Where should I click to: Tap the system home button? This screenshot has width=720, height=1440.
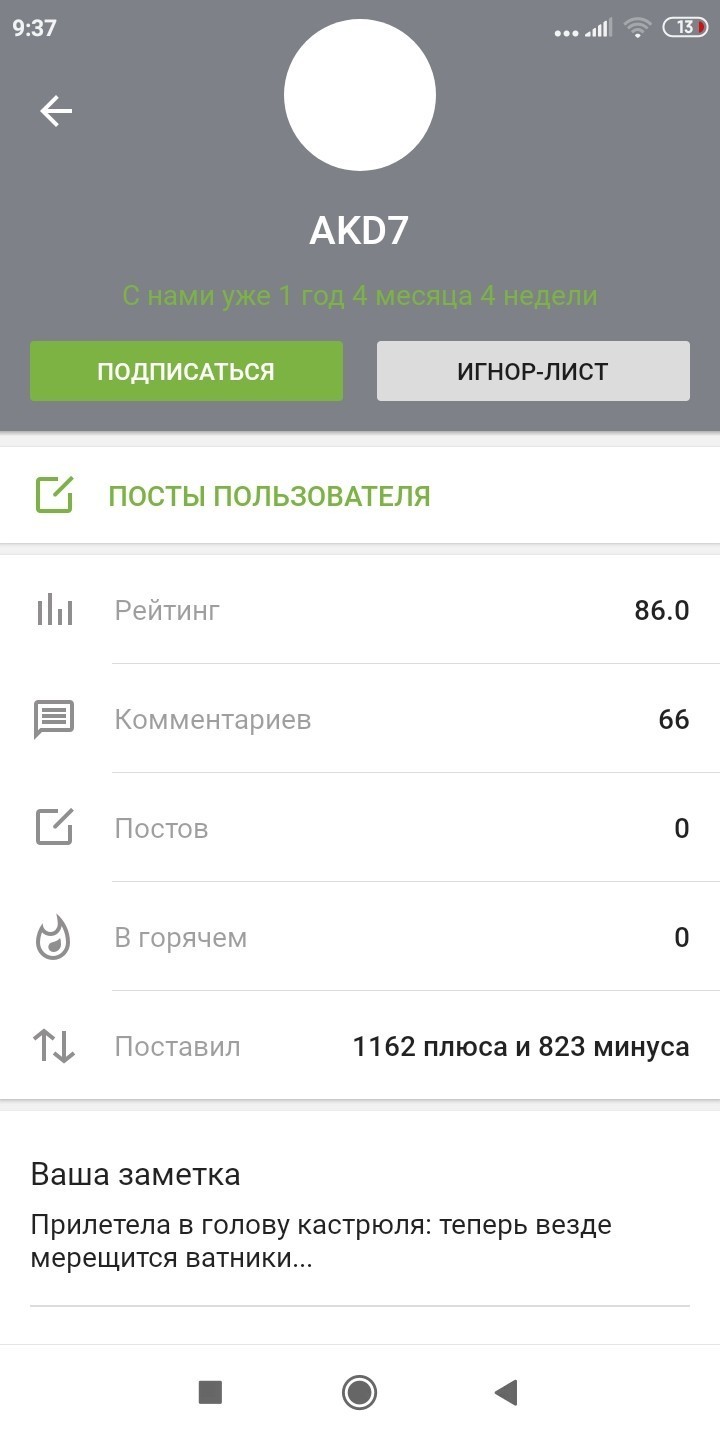click(x=359, y=1392)
